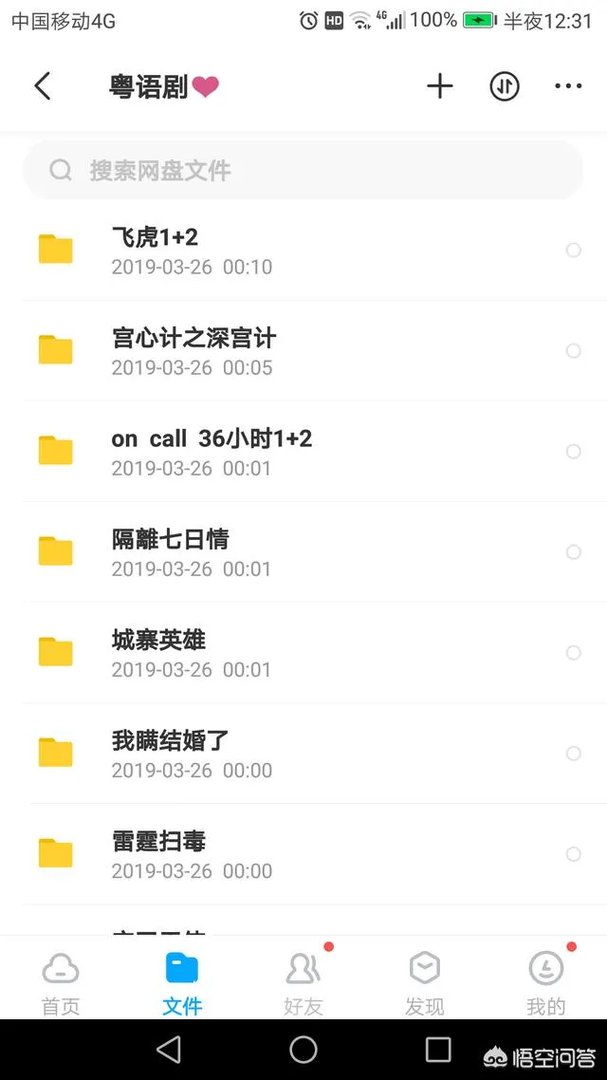Select the 飞虎1+2 folder checkbox
The height and width of the screenshot is (1080, 607).
pos(573,250)
